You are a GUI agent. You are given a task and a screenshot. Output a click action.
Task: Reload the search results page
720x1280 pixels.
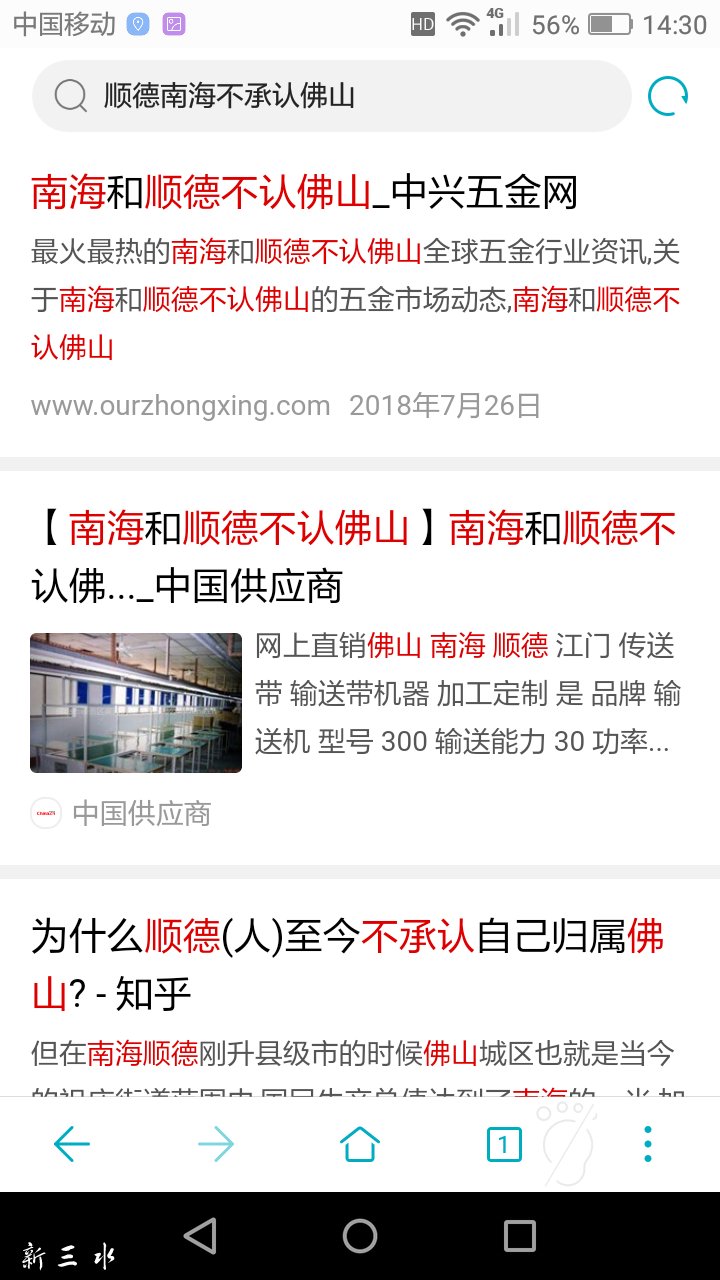point(668,96)
